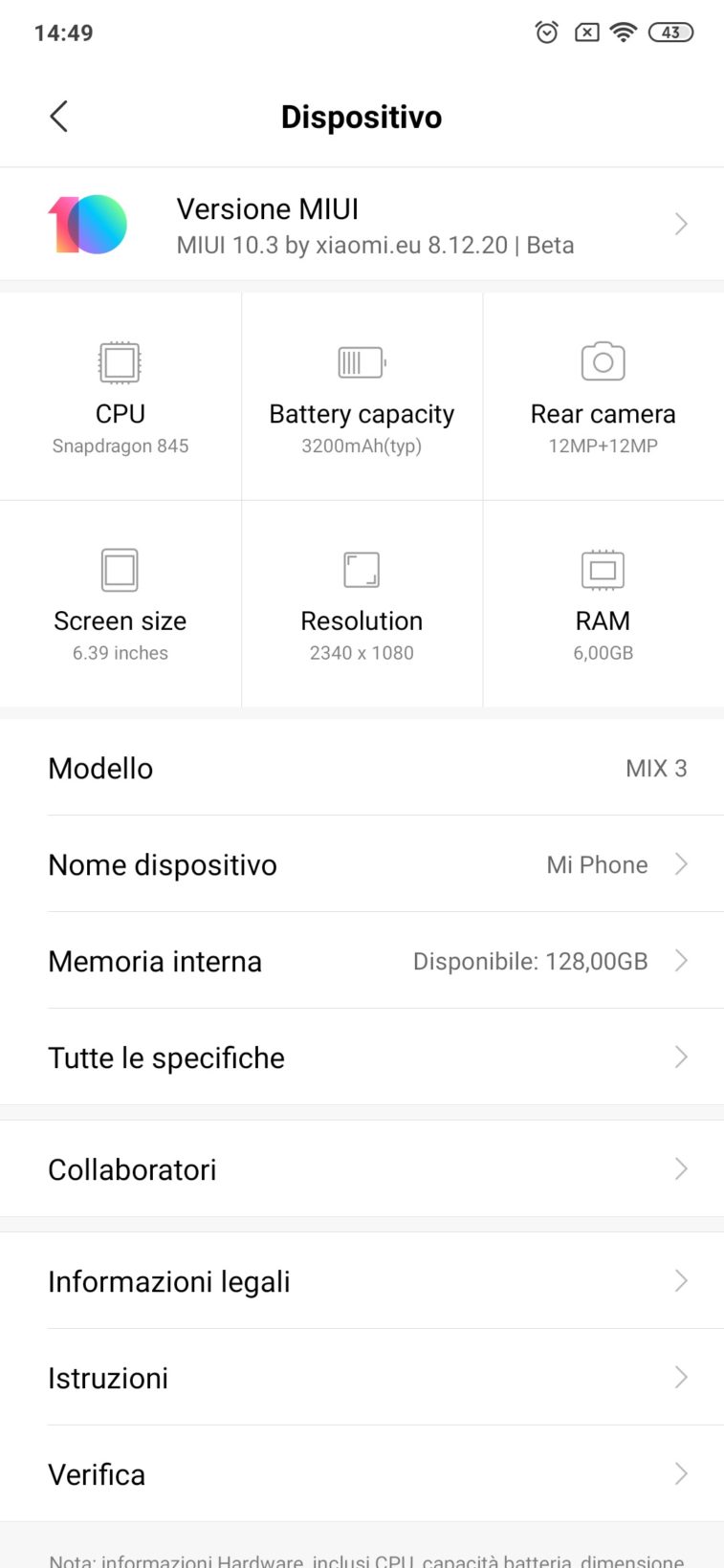The height and width of the screenshot is (1568, 724).
Task: Open the Nome dispositivo setting
Action: 362,864
